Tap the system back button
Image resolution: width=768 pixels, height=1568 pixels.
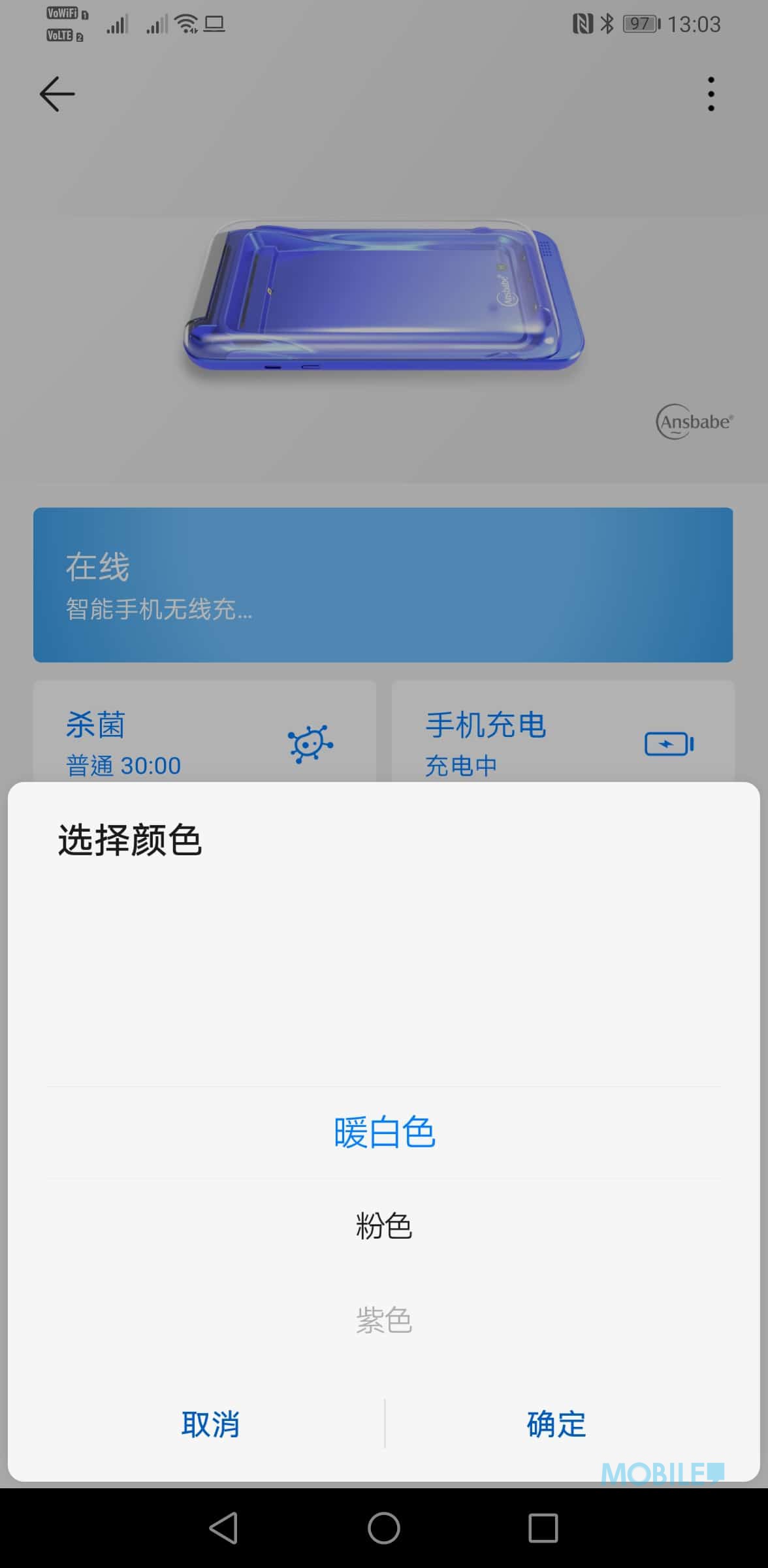pos(223,1529)
